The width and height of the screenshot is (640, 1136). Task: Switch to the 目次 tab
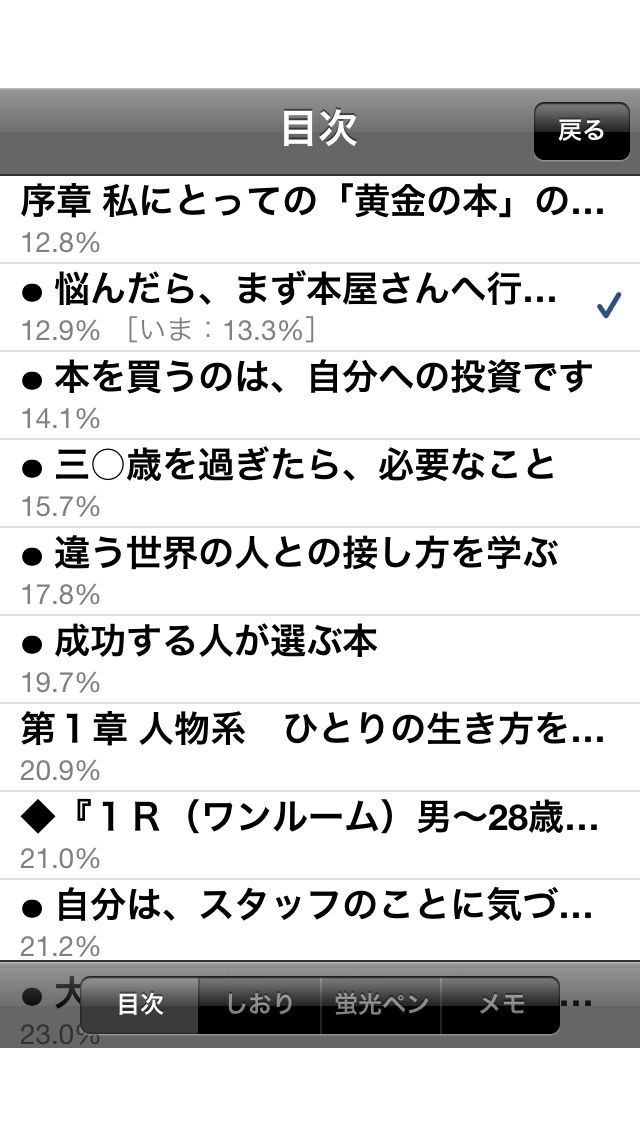[x=140, y=1004]
